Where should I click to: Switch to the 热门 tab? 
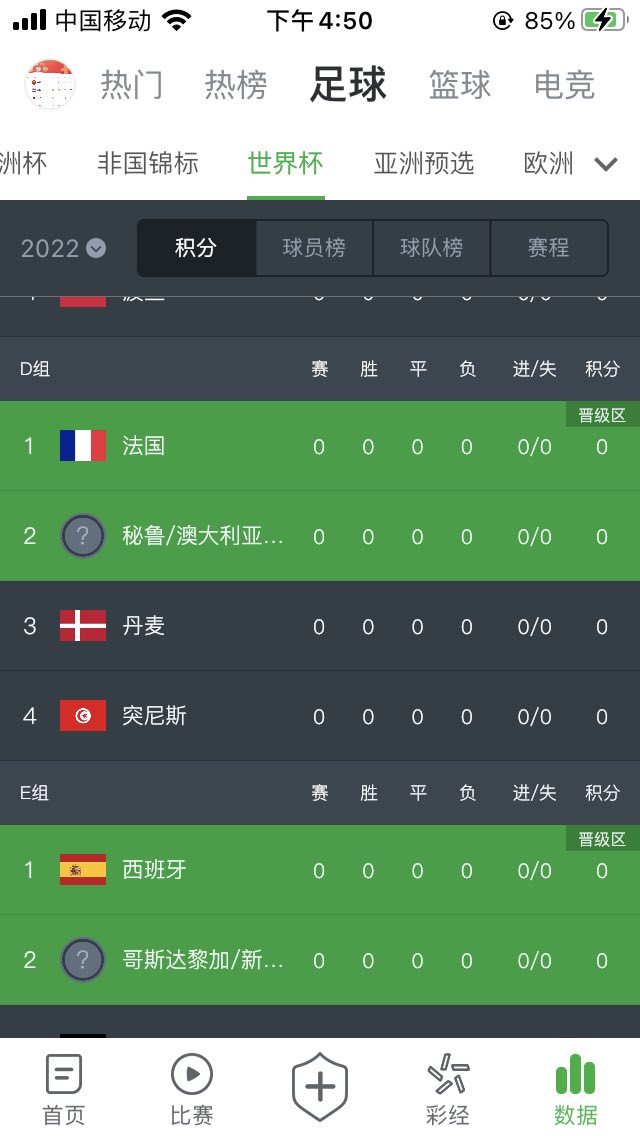(131, 86)
